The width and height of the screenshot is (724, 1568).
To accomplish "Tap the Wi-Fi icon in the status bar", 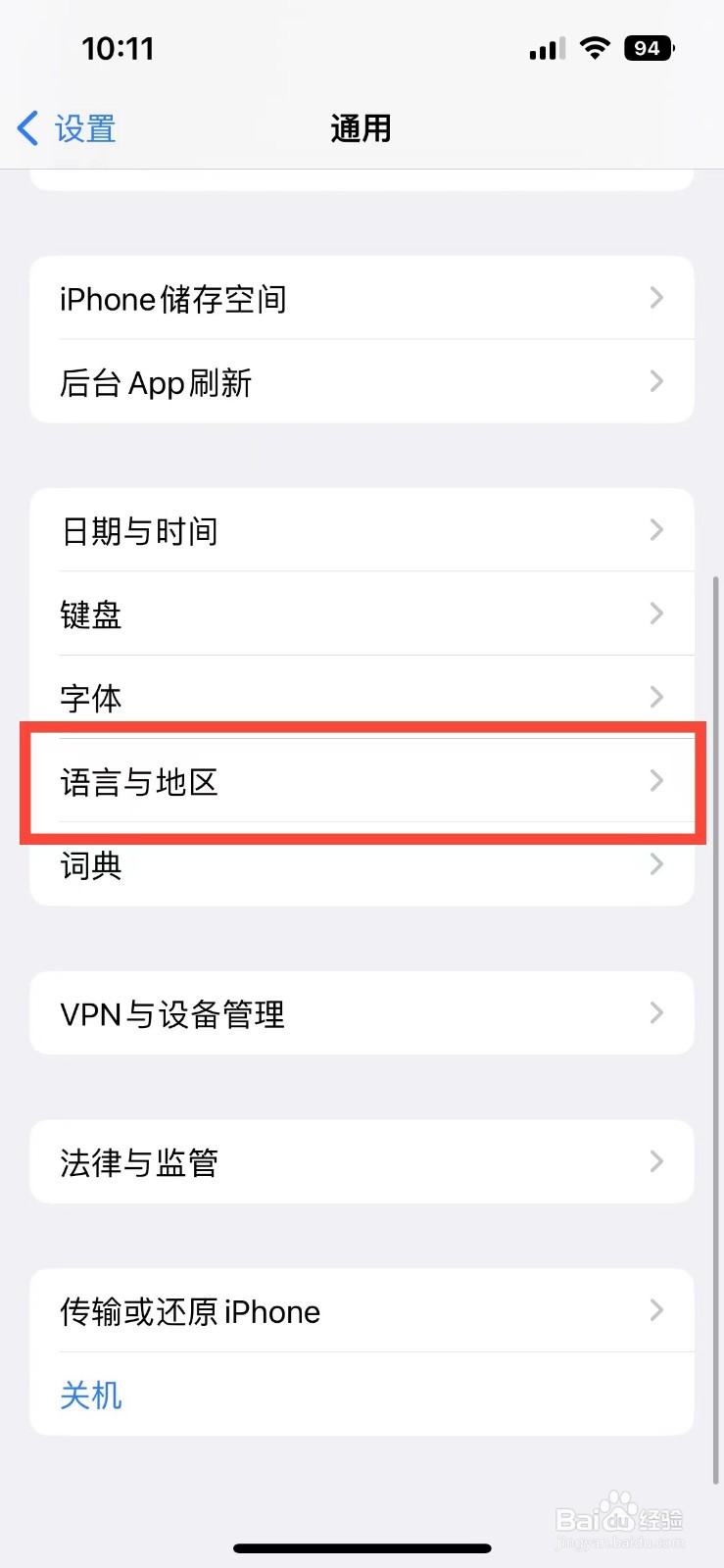I will (x=596, y=47).
